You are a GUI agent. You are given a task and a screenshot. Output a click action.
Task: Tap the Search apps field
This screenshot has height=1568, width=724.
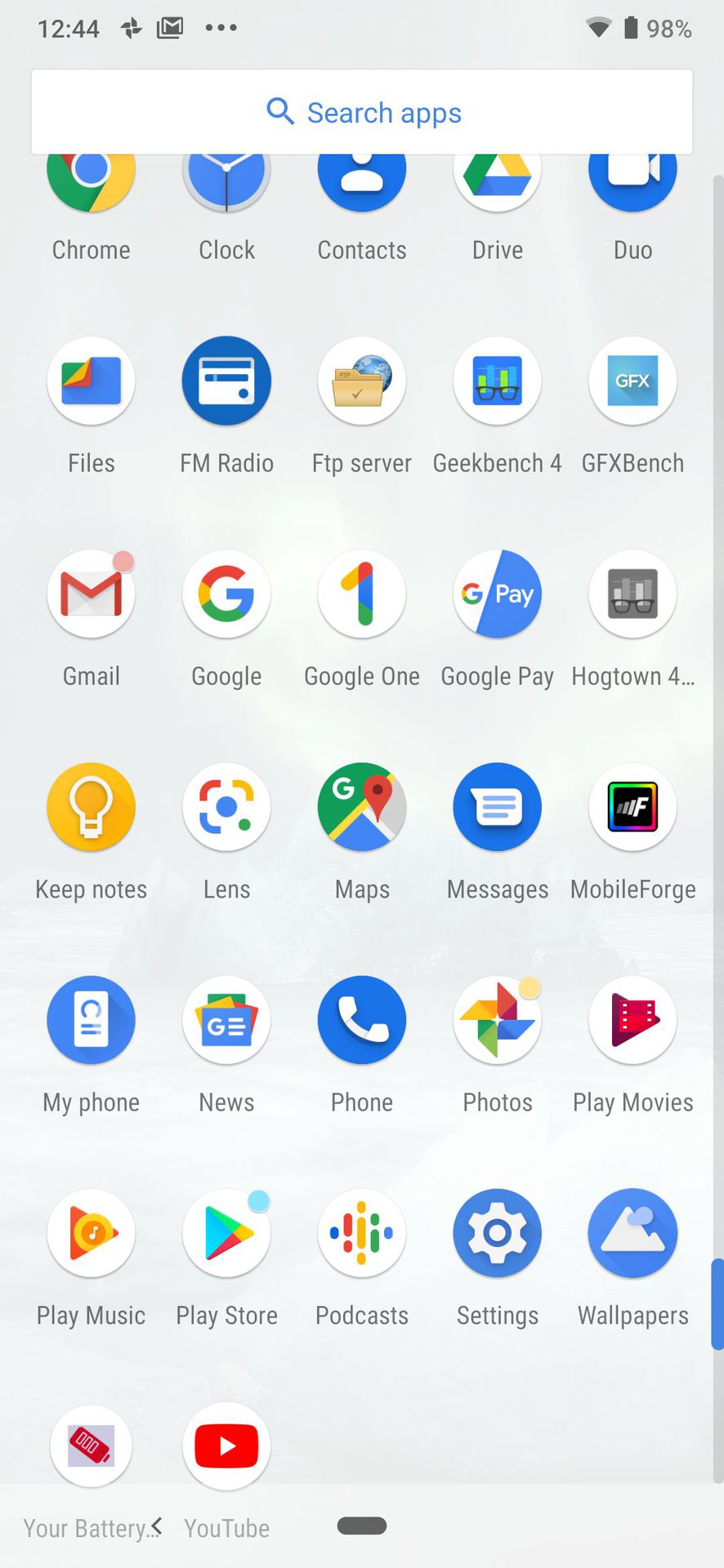point(362,112)
